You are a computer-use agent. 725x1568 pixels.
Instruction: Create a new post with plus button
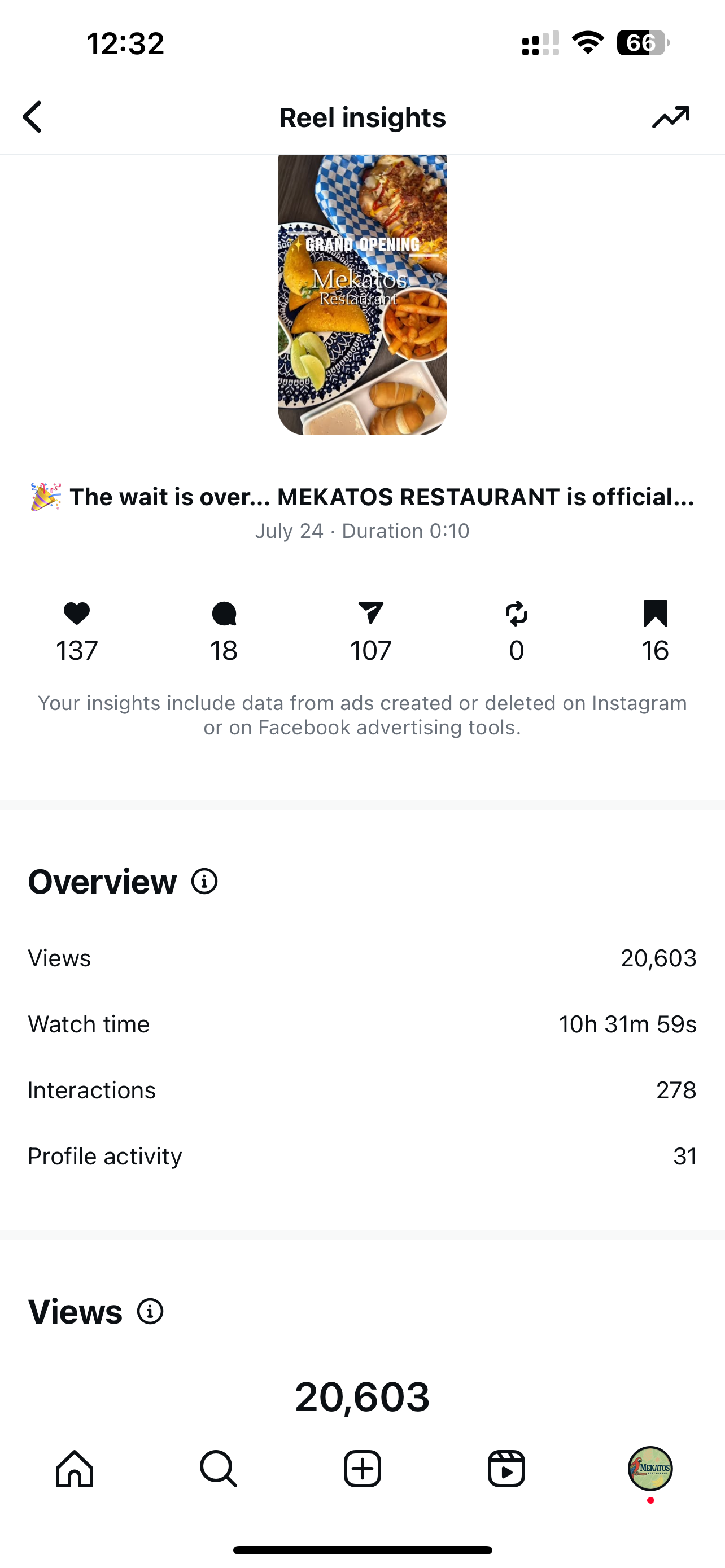coord(362,1468)
